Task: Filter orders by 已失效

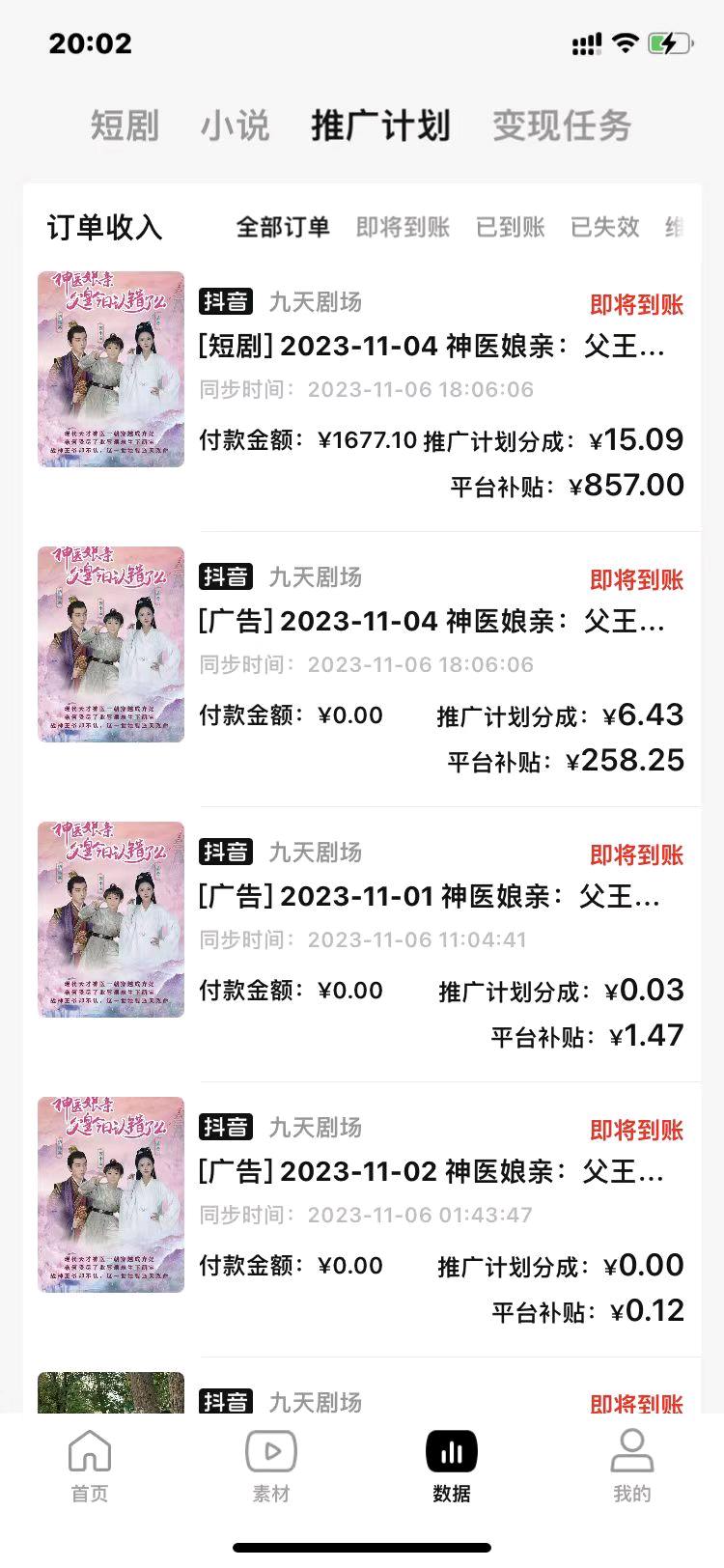Action: (604, 227)
